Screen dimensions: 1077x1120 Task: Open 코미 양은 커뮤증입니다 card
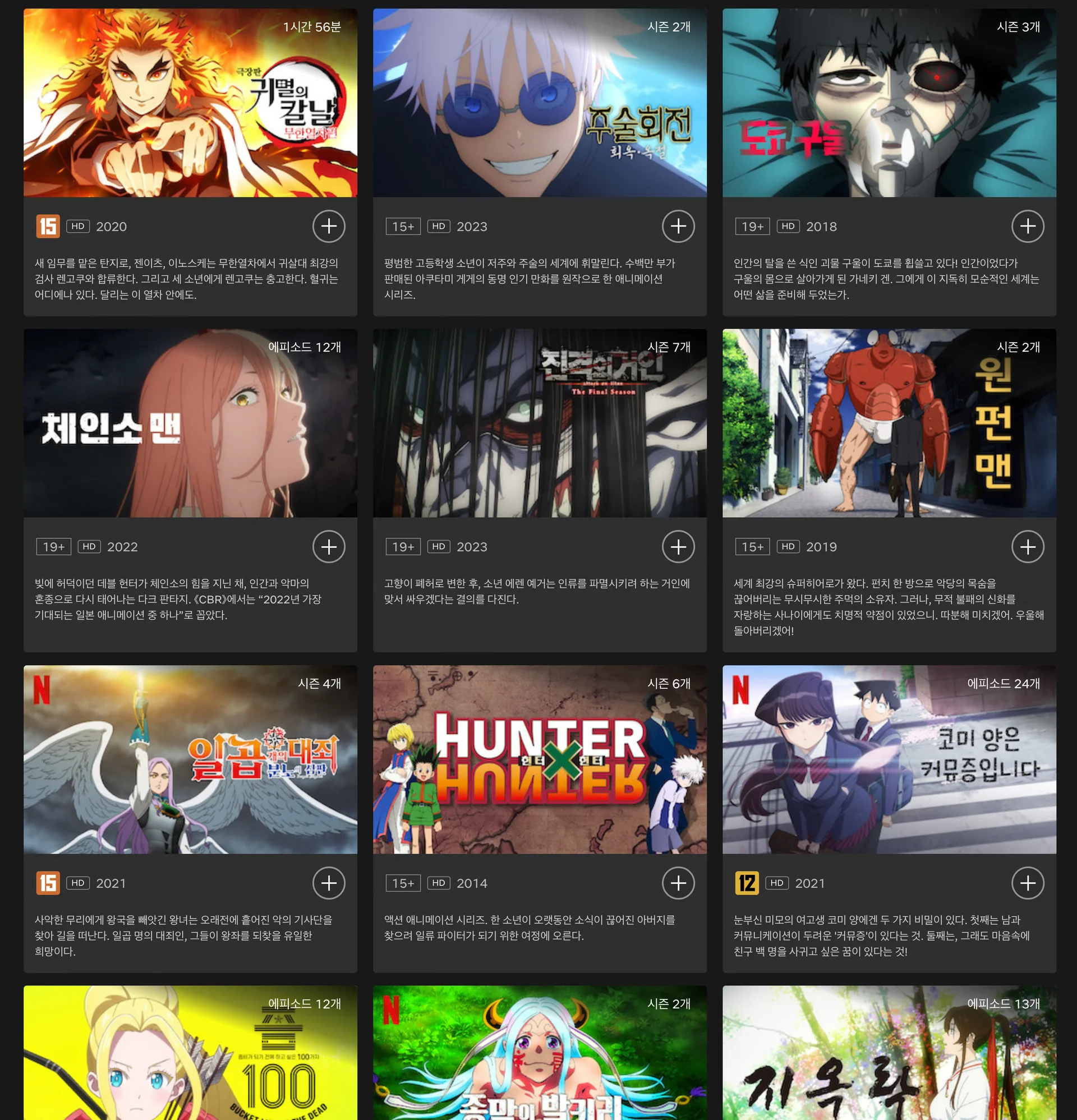pyautogui.click(x=889, y=759)
